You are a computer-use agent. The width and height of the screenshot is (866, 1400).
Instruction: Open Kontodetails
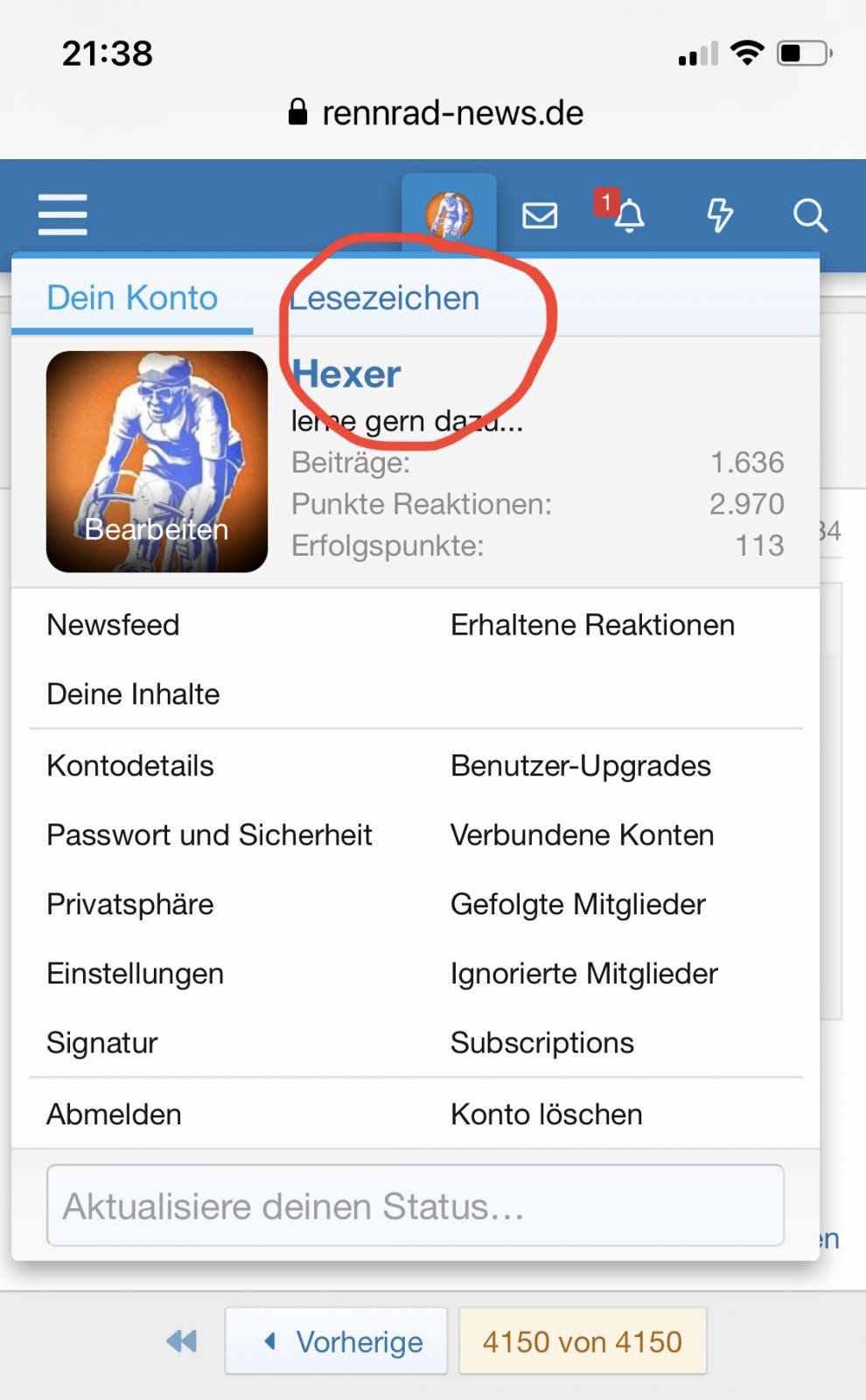130,766
